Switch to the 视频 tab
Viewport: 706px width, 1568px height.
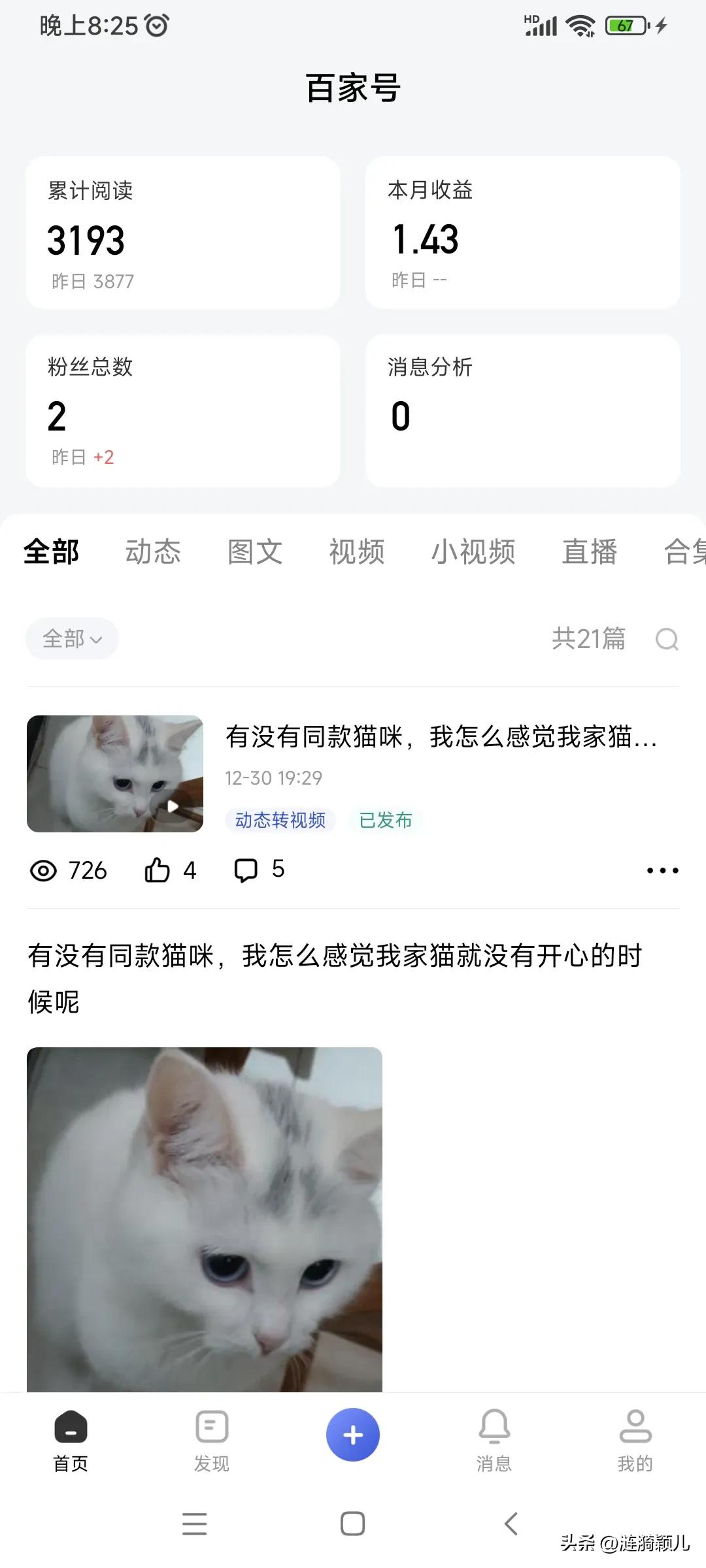357,552
